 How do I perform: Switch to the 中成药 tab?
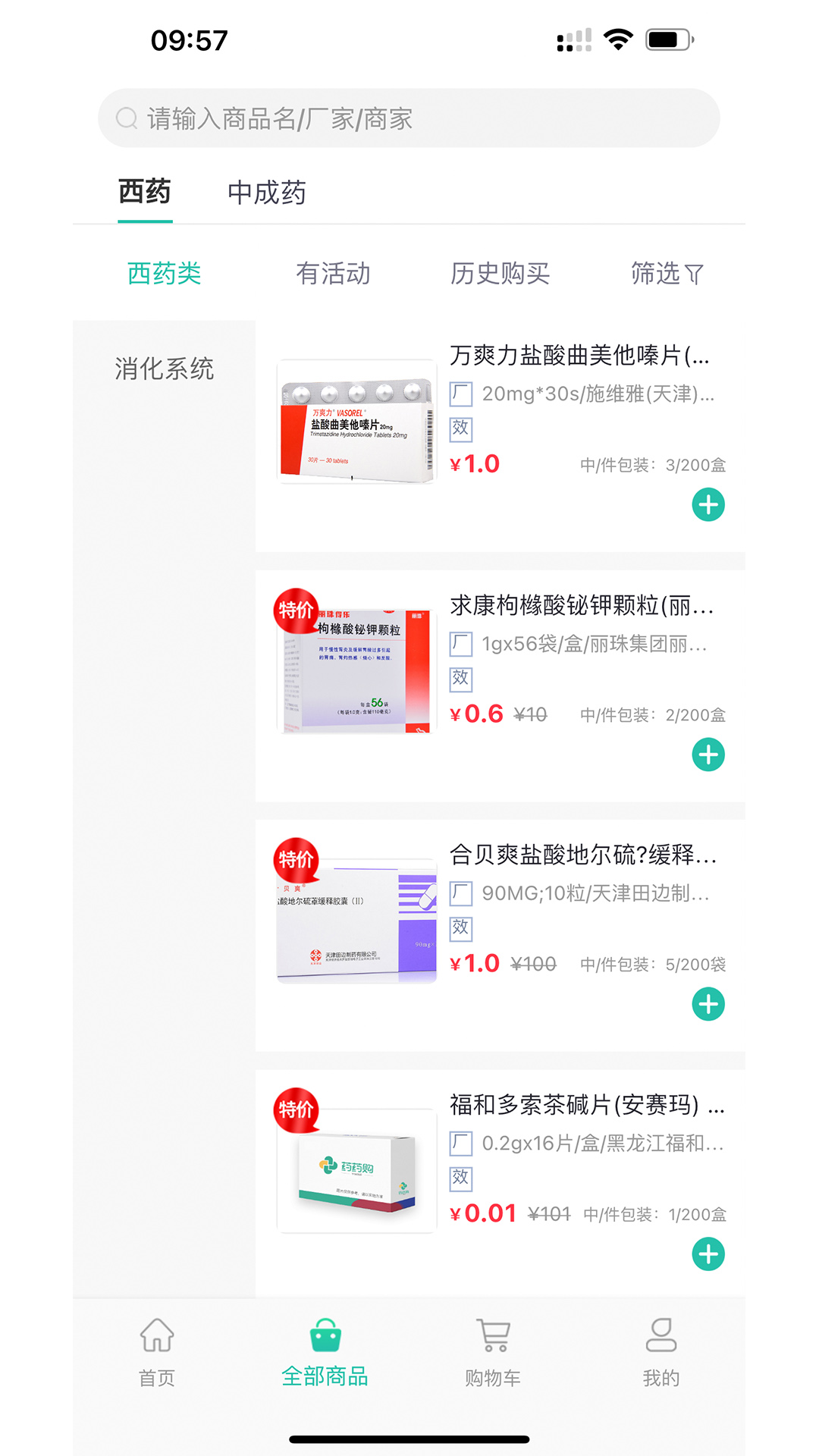267,193
